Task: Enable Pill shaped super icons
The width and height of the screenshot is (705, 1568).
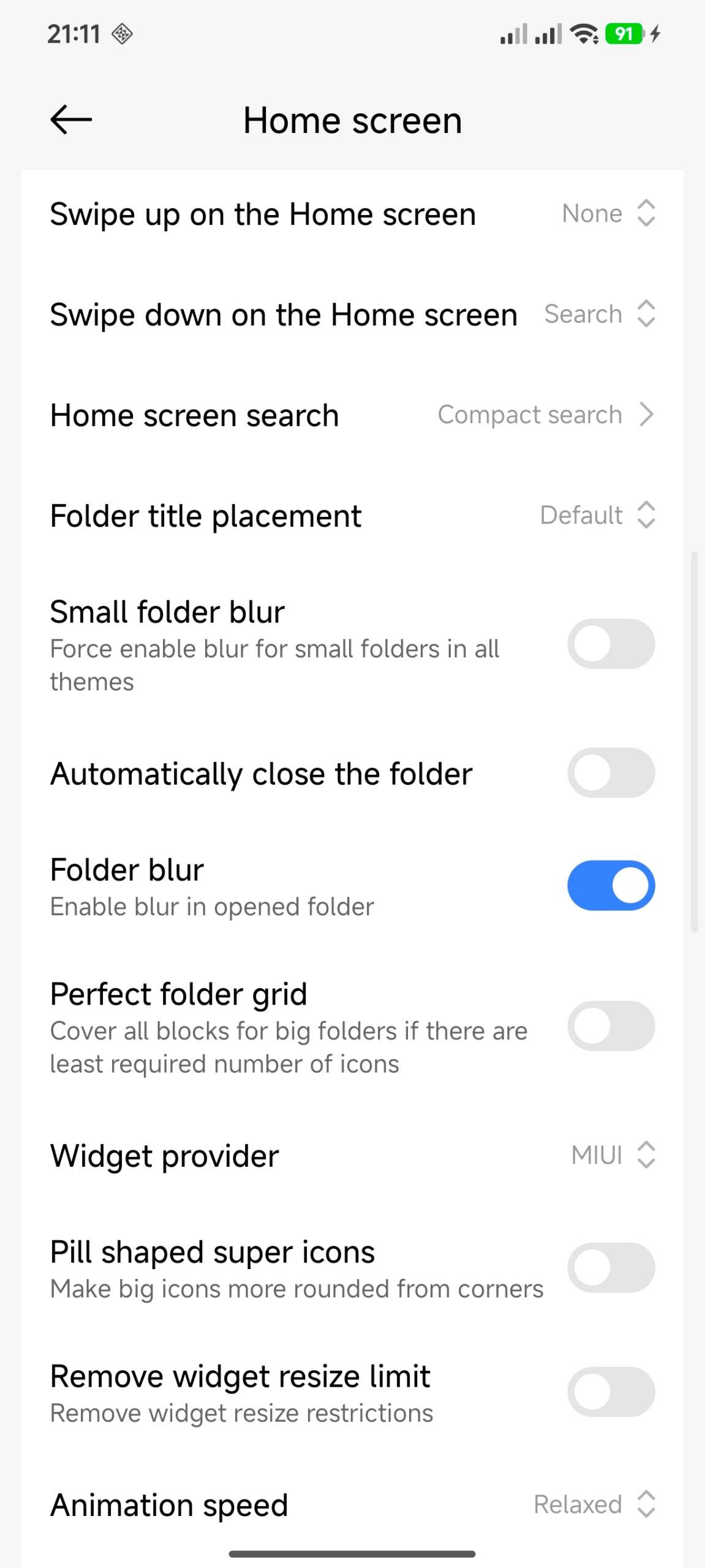Action: click(x=611, y=1268)
